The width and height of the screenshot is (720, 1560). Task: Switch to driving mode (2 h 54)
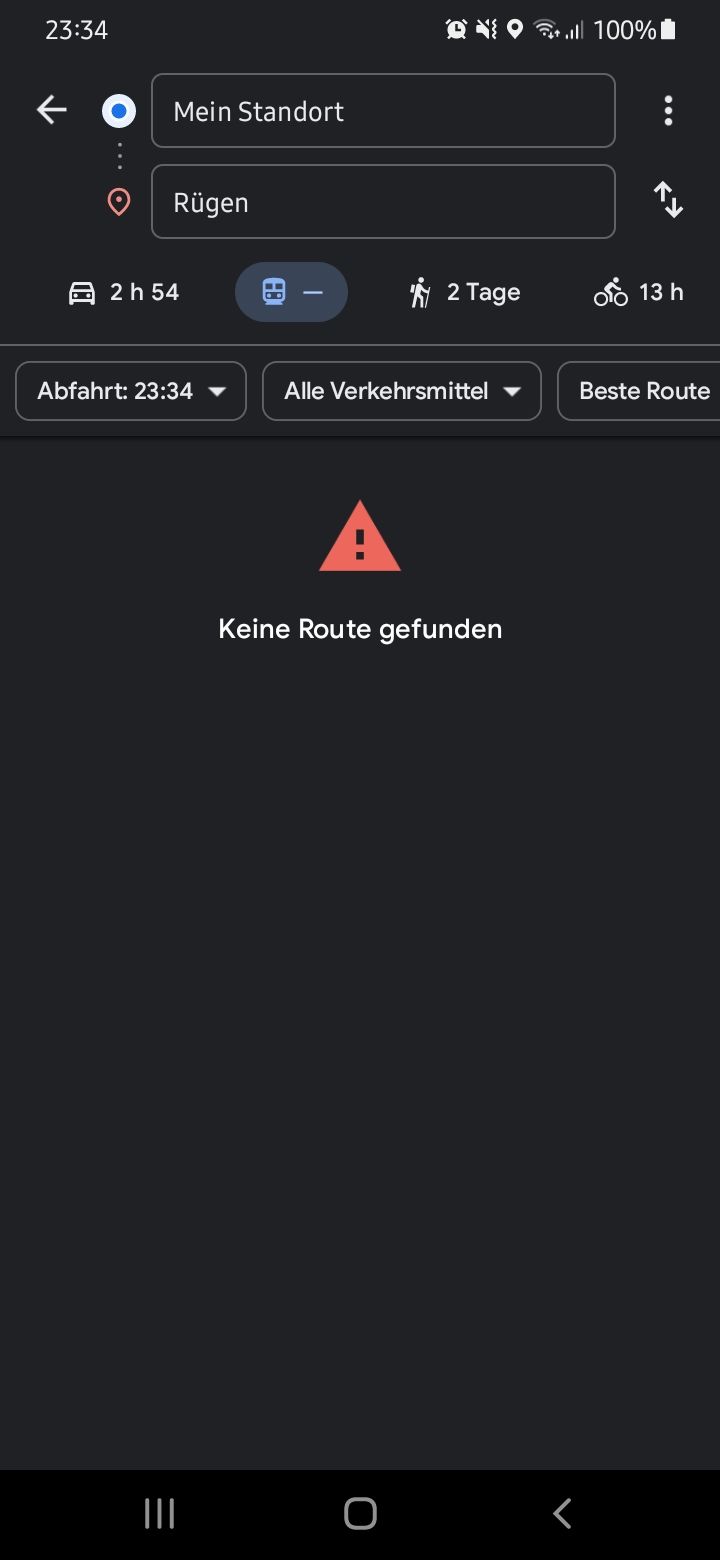pyautogui.click(x=124, y=292)
